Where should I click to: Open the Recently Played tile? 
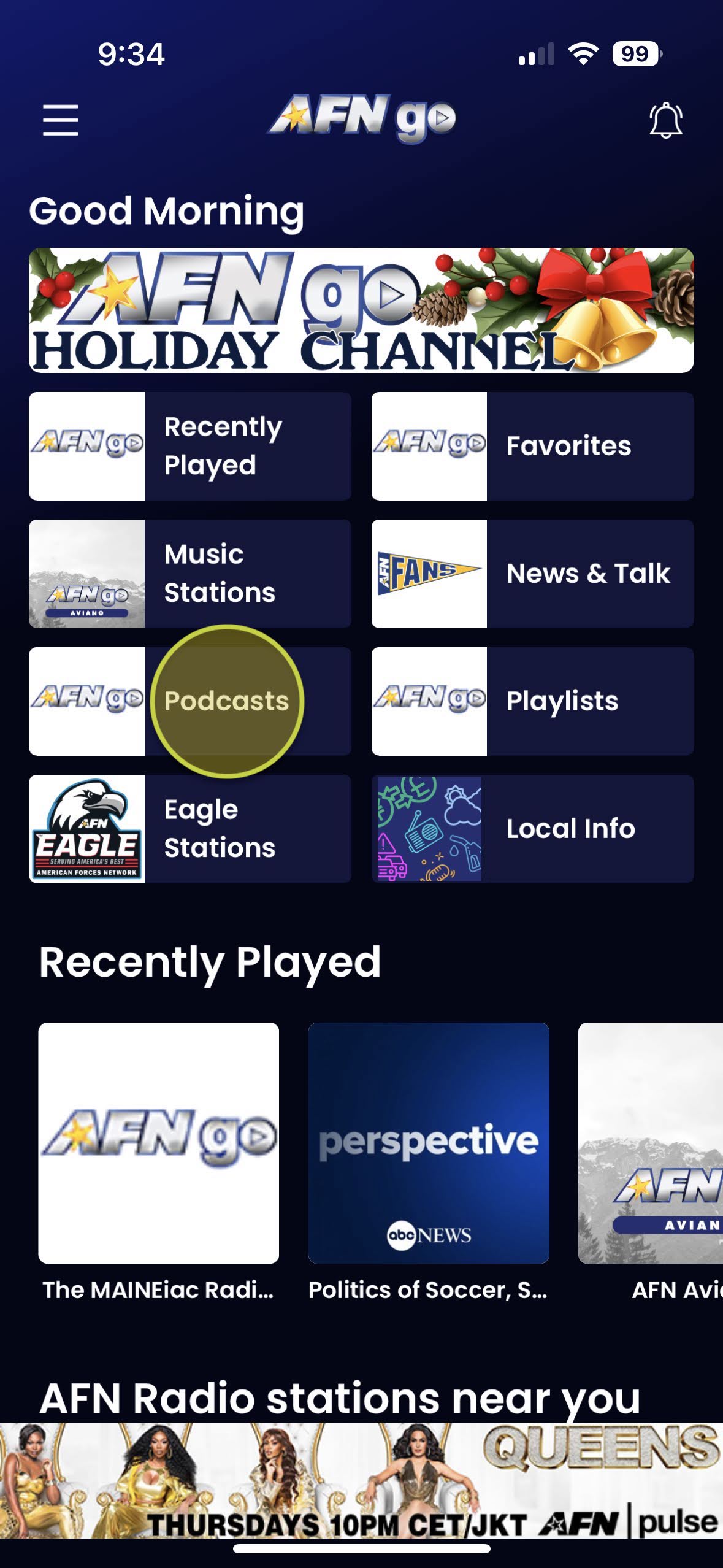coord(190,446)
